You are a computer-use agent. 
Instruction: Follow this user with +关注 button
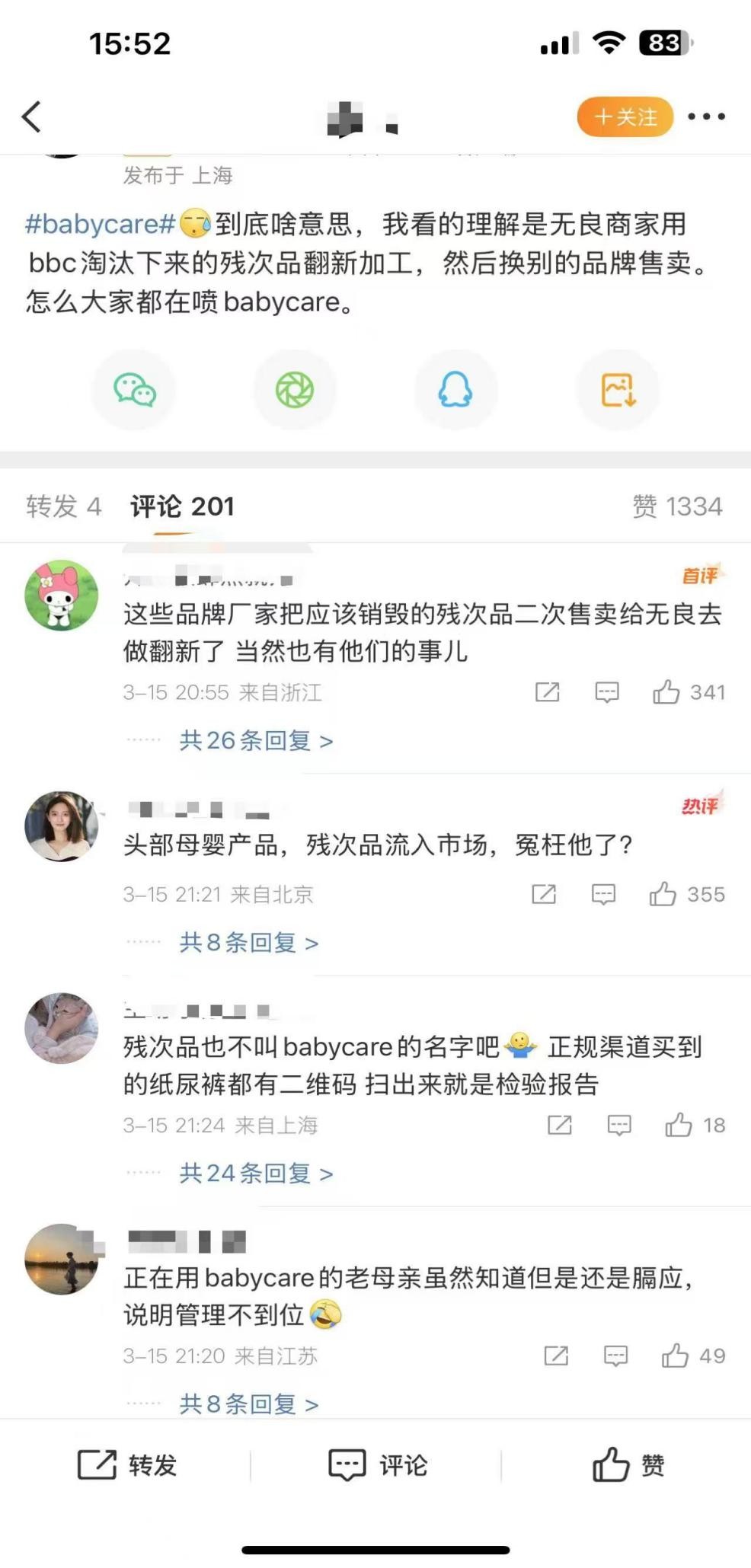(625, 117)
